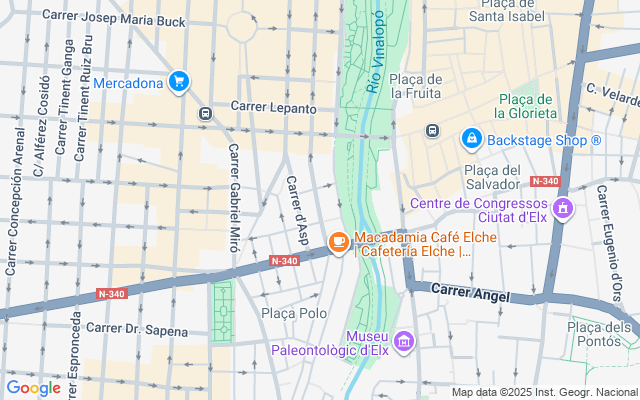Open Macadamia Café Elche place marker

(339, 242)
